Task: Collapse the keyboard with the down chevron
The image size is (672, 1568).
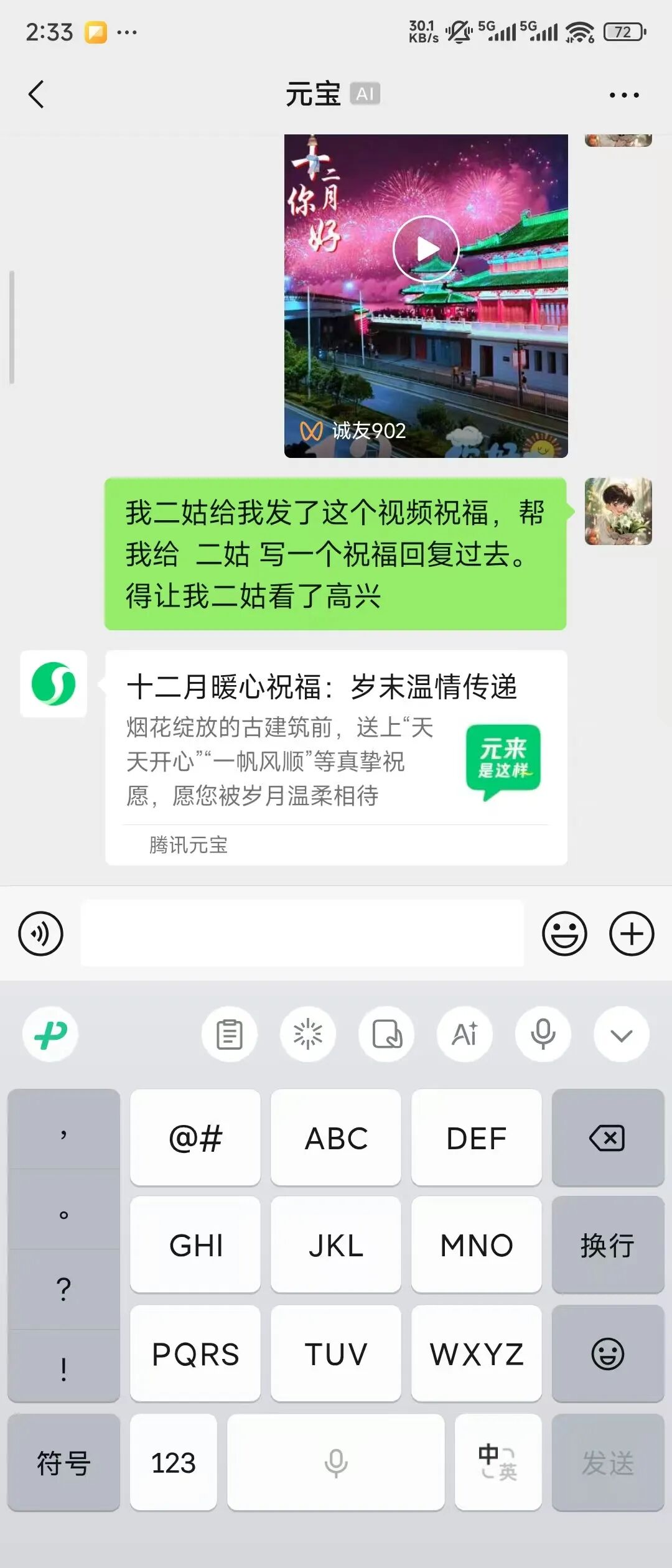Action: [x=621, y=1035]
